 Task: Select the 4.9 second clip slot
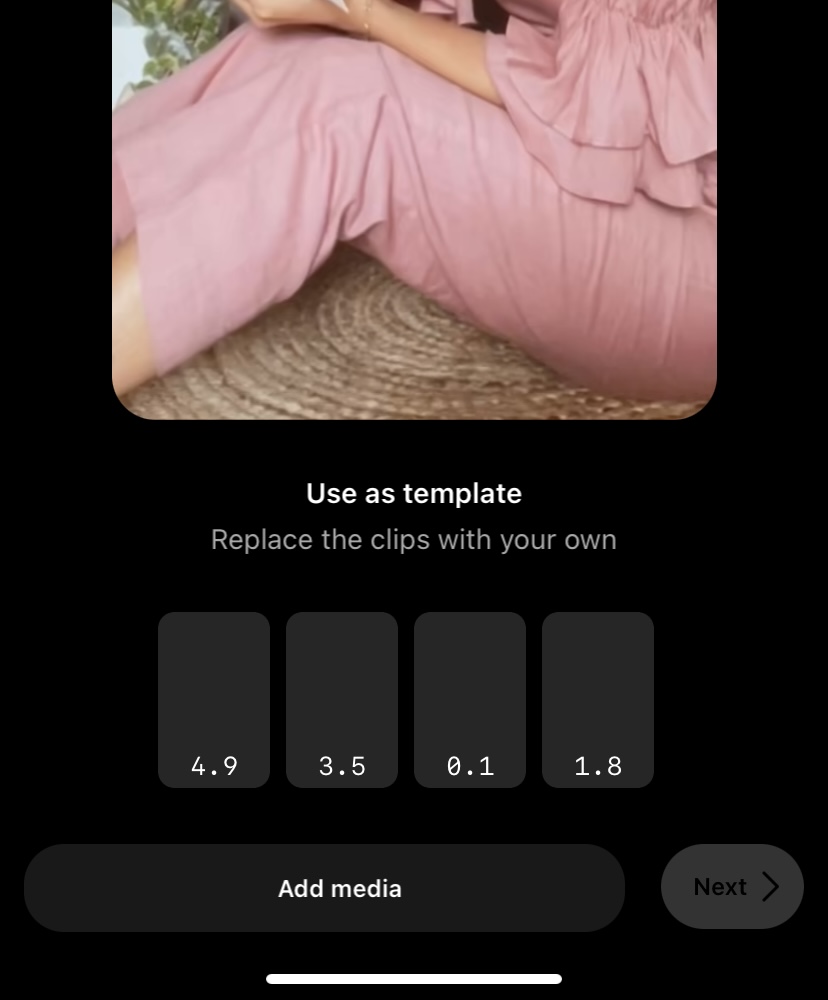coord(214,700)
